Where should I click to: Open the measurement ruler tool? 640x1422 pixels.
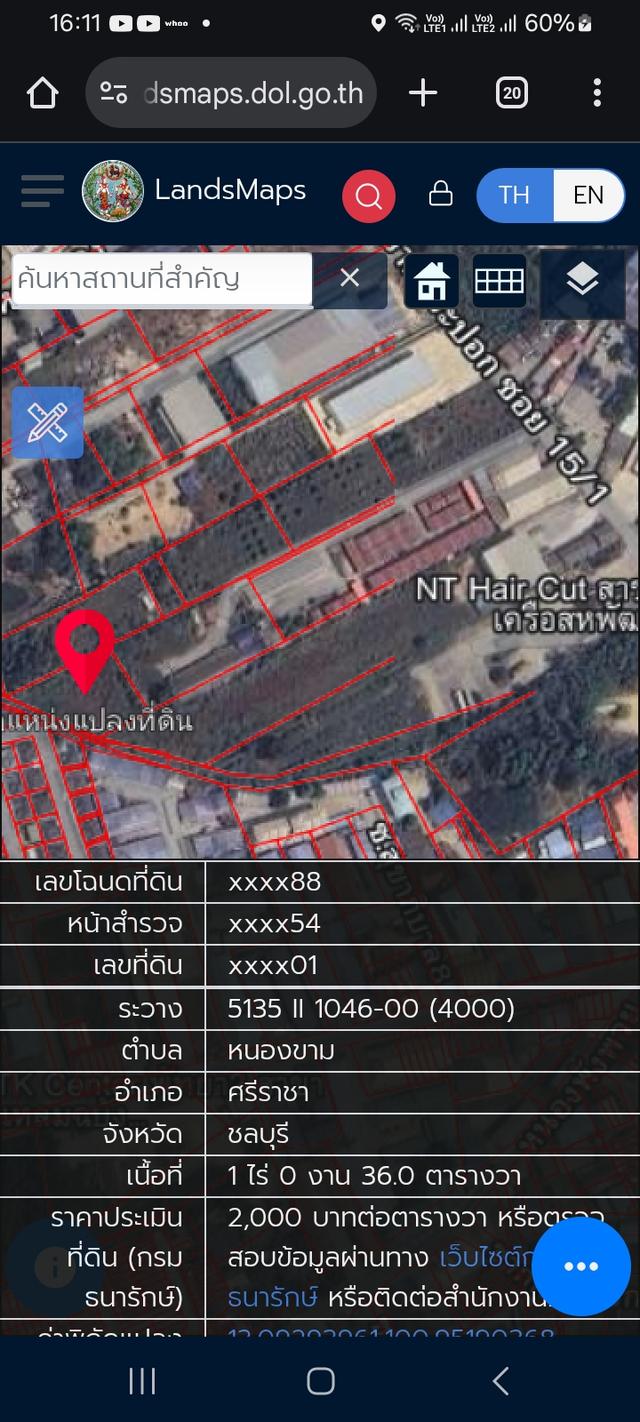click(47, 423)
